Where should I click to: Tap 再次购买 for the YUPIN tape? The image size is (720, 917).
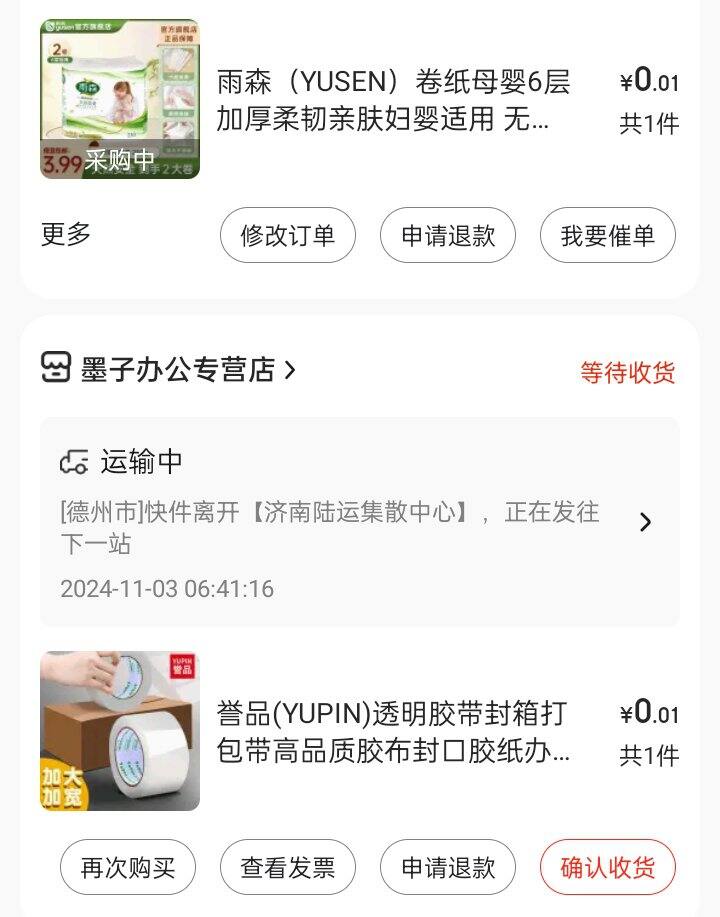point(128,867)
